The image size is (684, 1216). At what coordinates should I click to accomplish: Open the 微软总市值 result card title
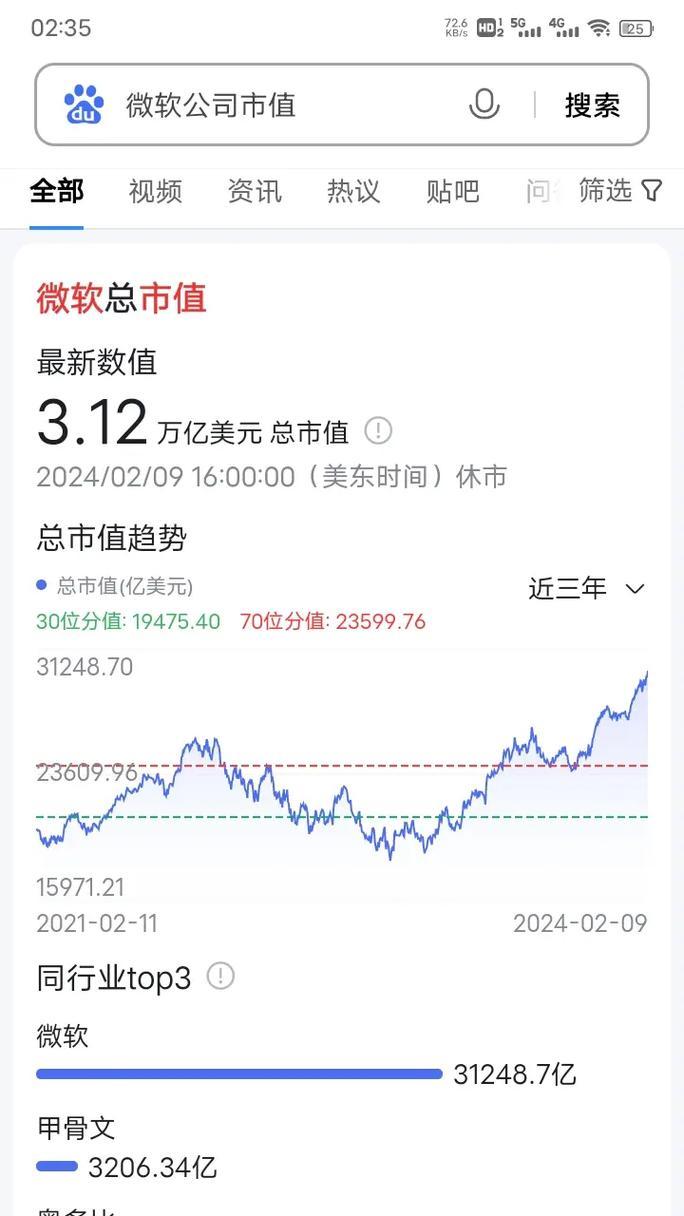tap(121, 298)
